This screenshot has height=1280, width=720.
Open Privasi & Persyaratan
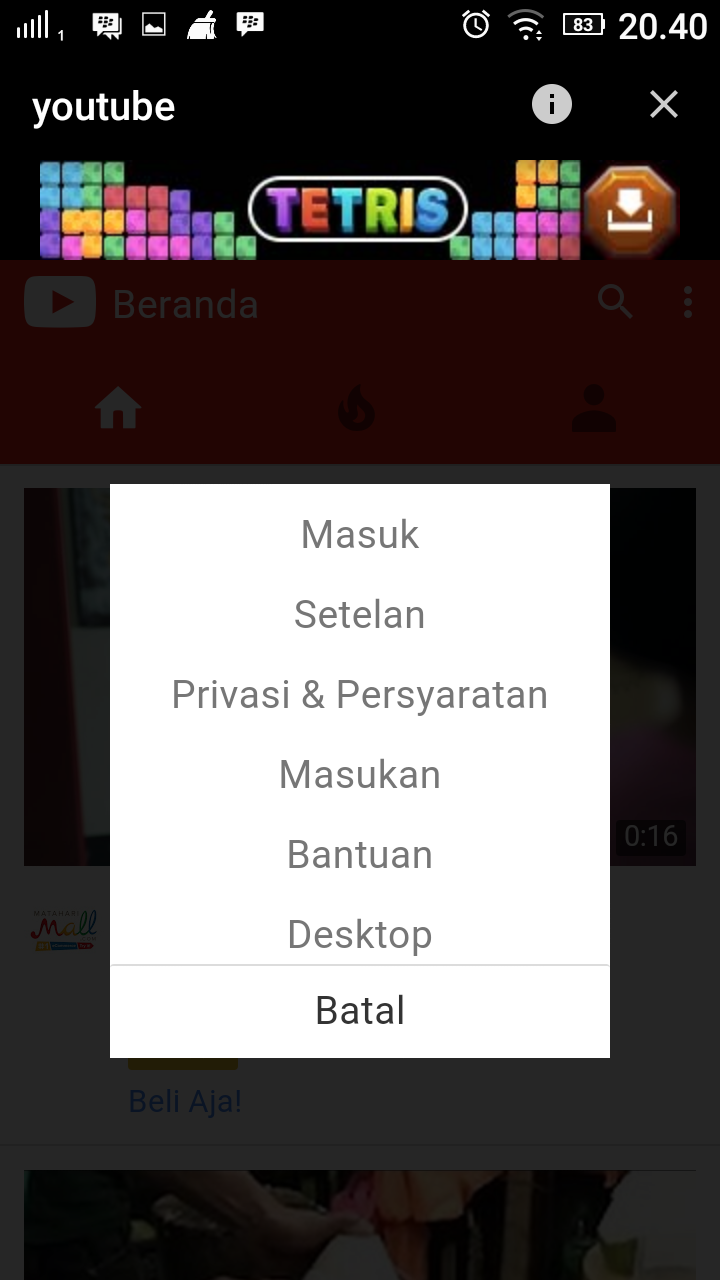point(360,694)
